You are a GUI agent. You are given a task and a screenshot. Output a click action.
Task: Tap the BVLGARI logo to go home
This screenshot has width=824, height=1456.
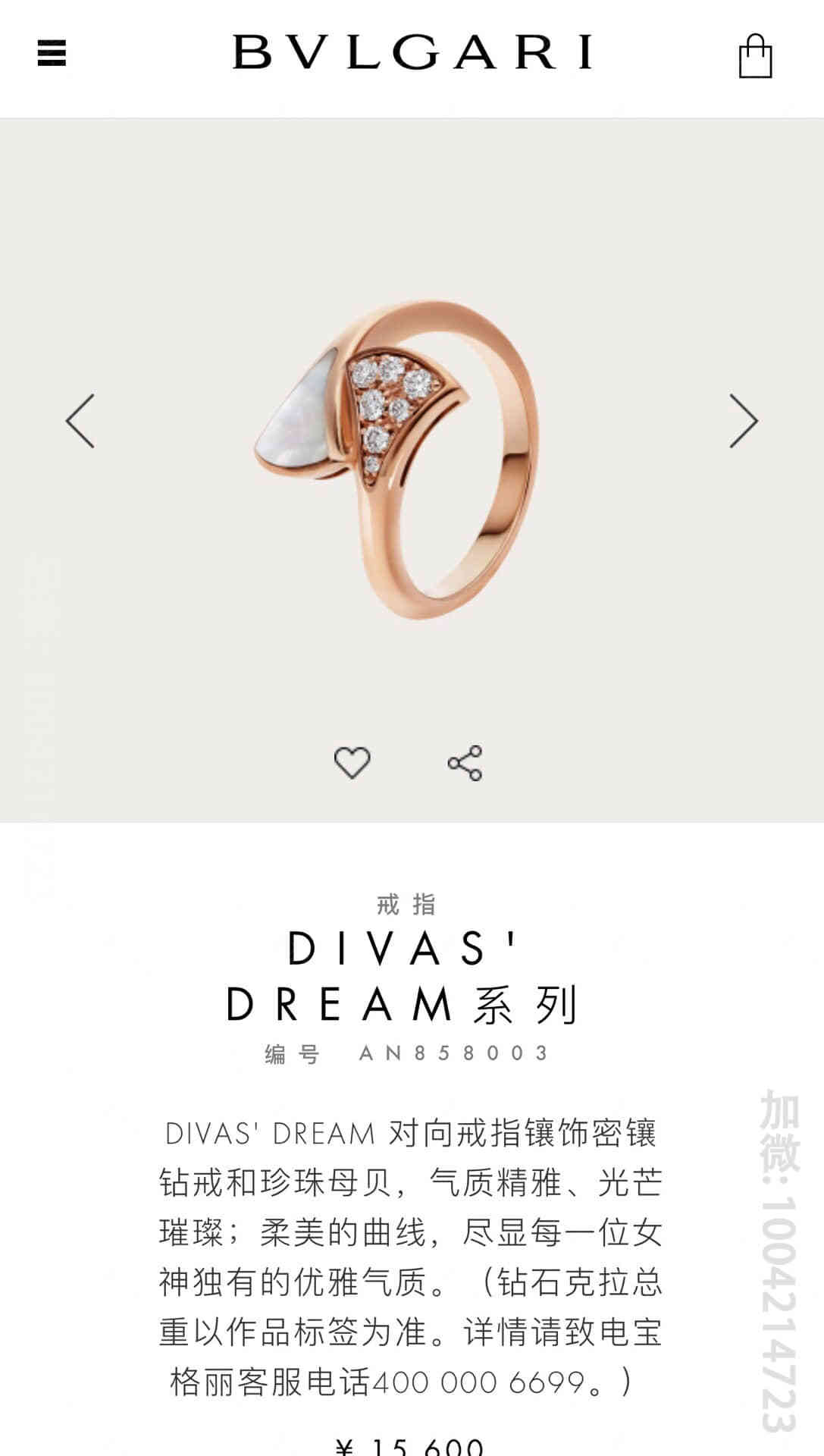pyautogui.click(x=412, y=52)
